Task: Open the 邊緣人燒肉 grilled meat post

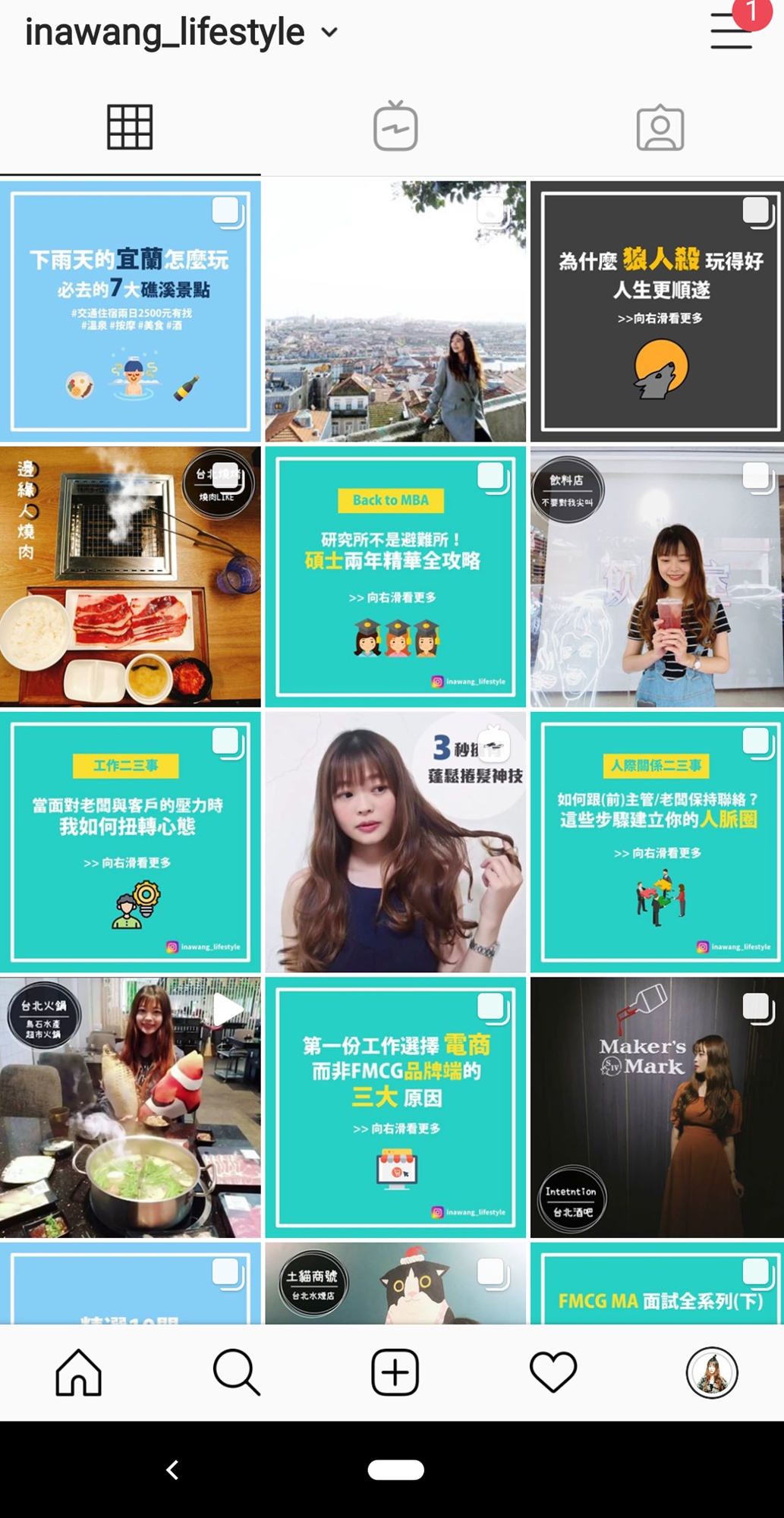Action: (x=131, y=577)
